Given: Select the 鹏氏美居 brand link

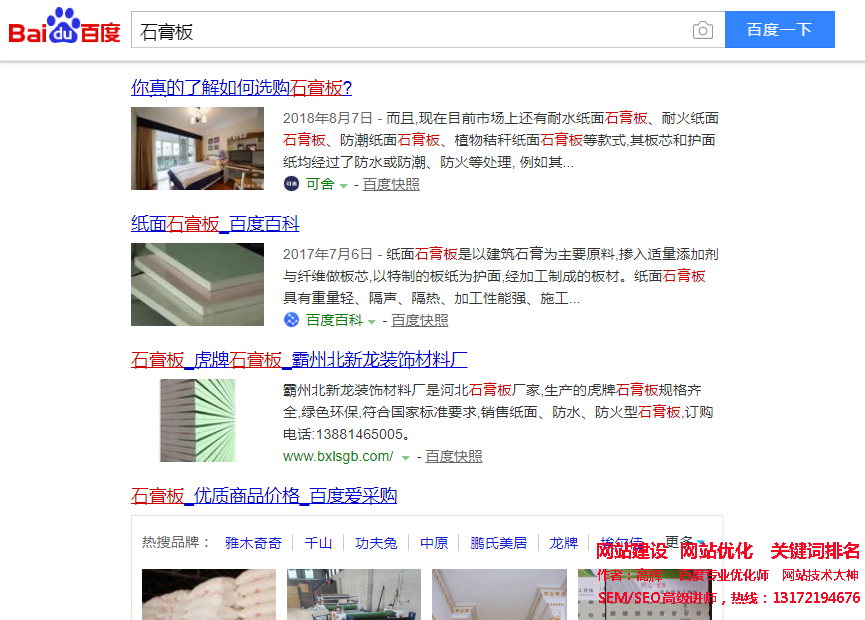Looking at the screenshot, I should point(498,543).
